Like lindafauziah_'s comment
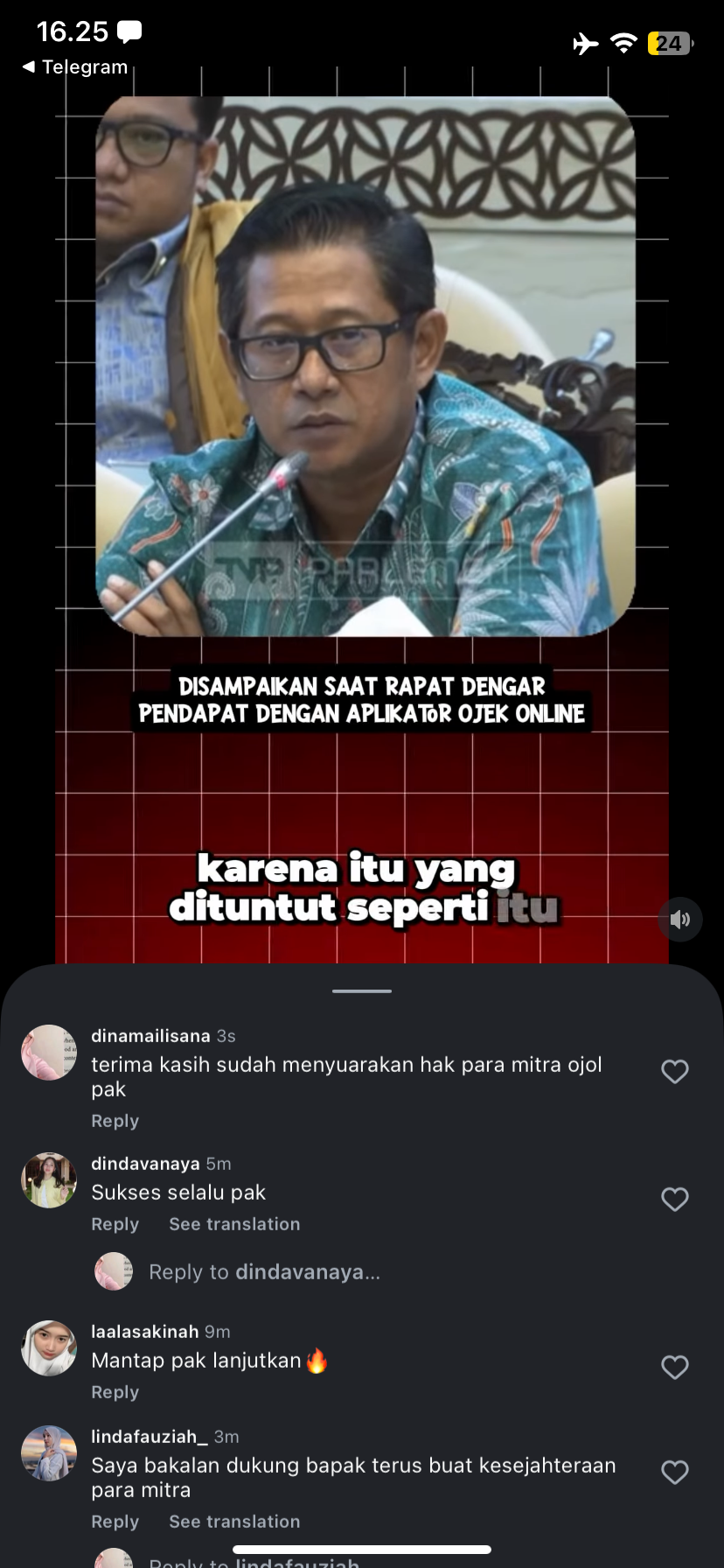The width and height of the screenshot is (724, 1568). click(674, 1472)
